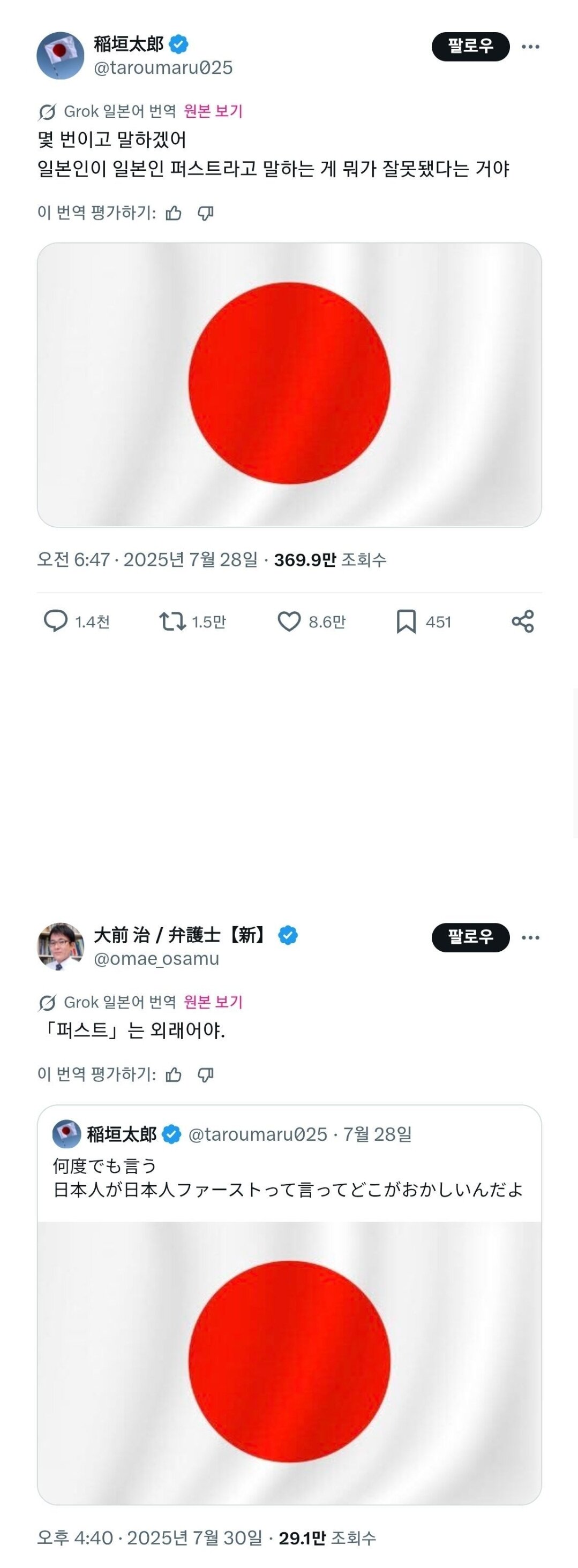
Task: Reply to the post with 1.4천 comments
Action: 56,622
